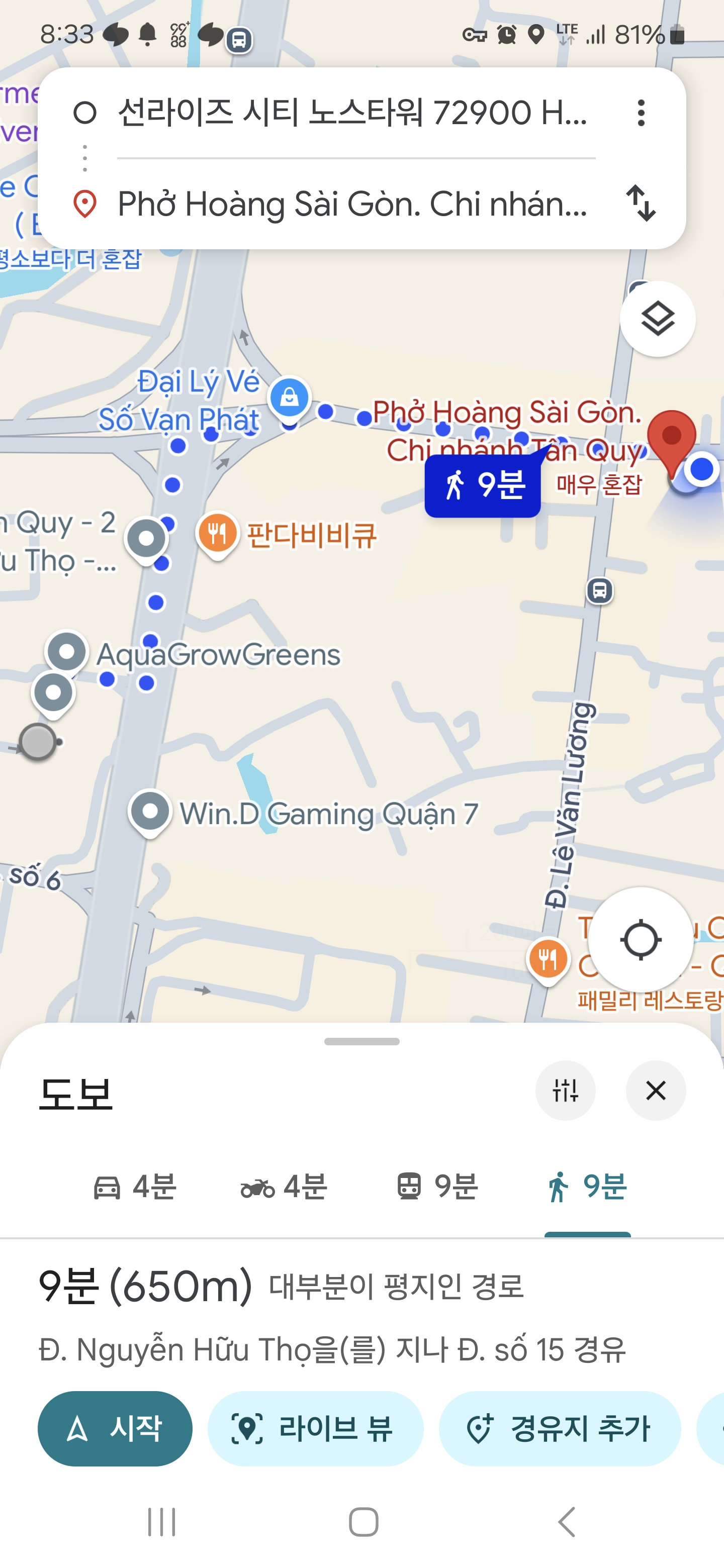The width and height of the screenshot is (724, 1568).
Task: Tap 시작 to start navigation
Action: click(115, 1428)
